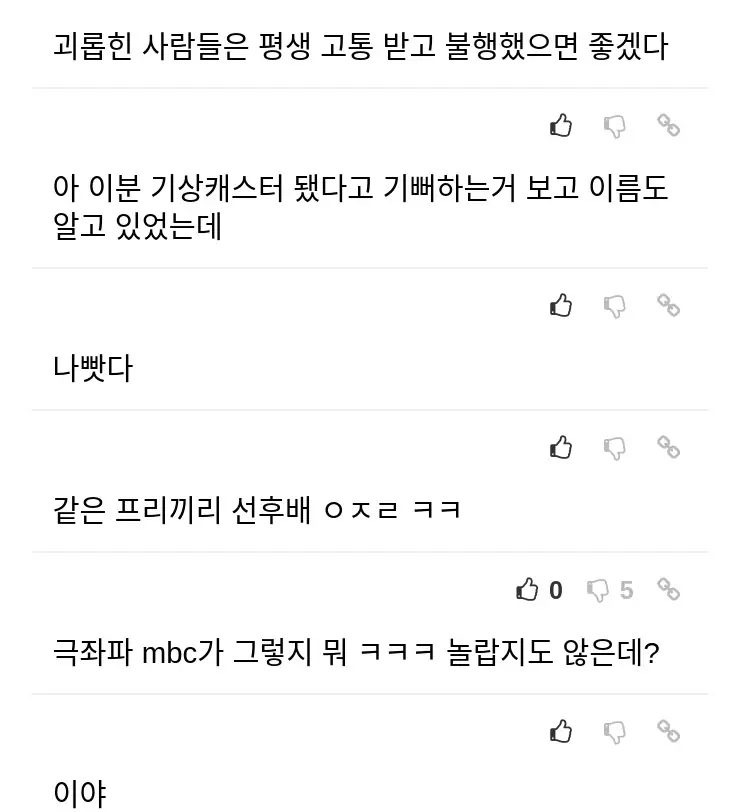Image resolution: width=740 pixels, height=812 pixels.
Task: Copy link of the comment starting '아 이분 기상캐스터'
Action: tap(668, 125)
